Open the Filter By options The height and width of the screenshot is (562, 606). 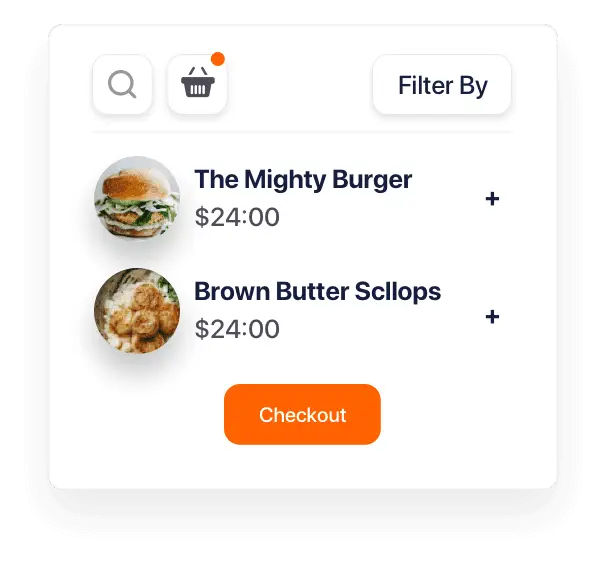442,84
